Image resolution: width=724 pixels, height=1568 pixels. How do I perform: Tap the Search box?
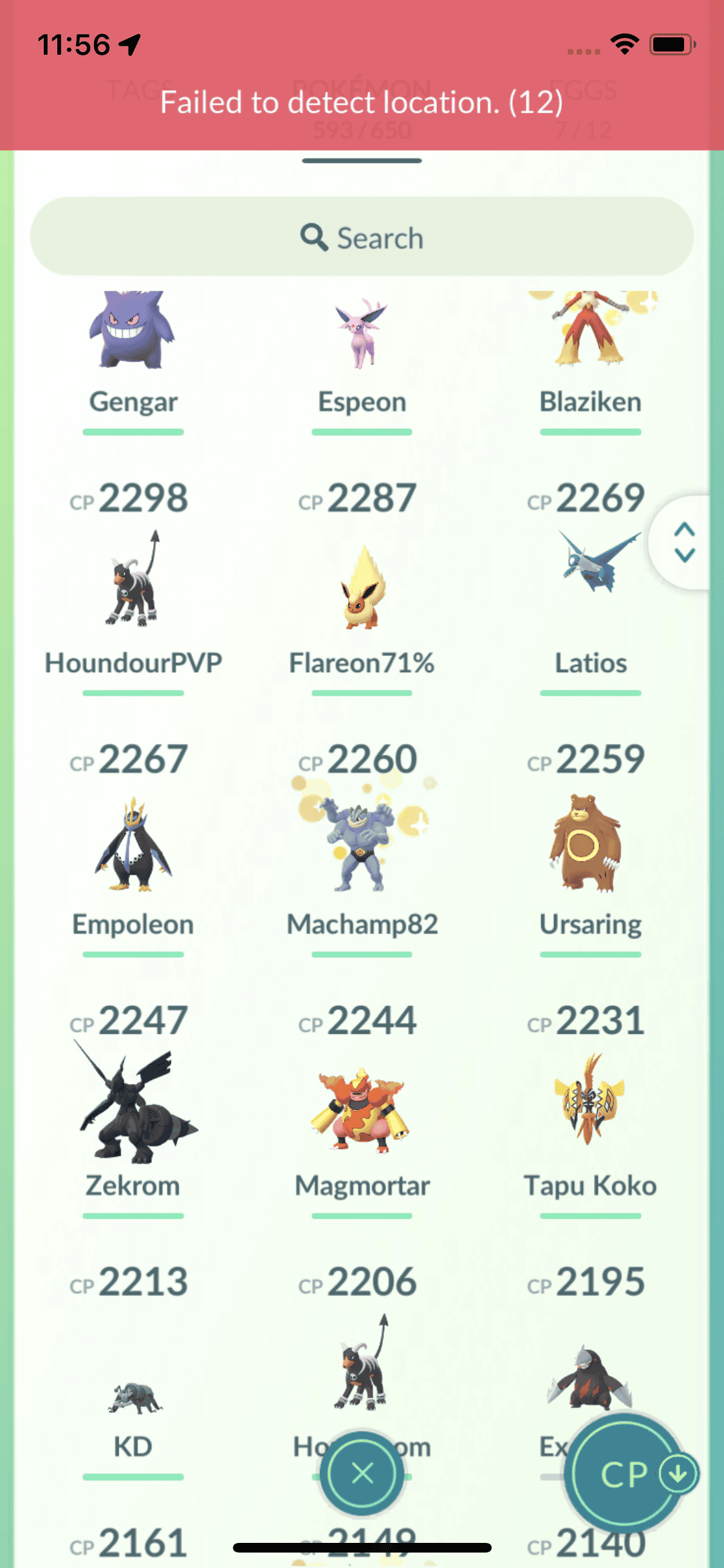coord(362,238)
